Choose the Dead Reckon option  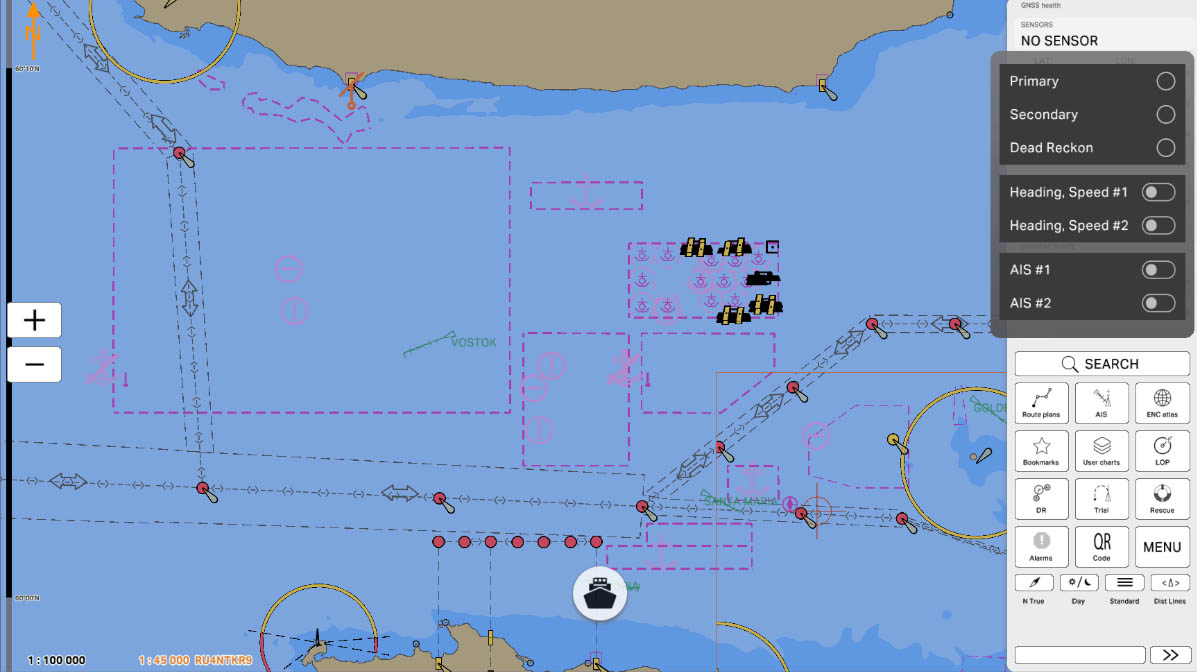click(1165, 147)
